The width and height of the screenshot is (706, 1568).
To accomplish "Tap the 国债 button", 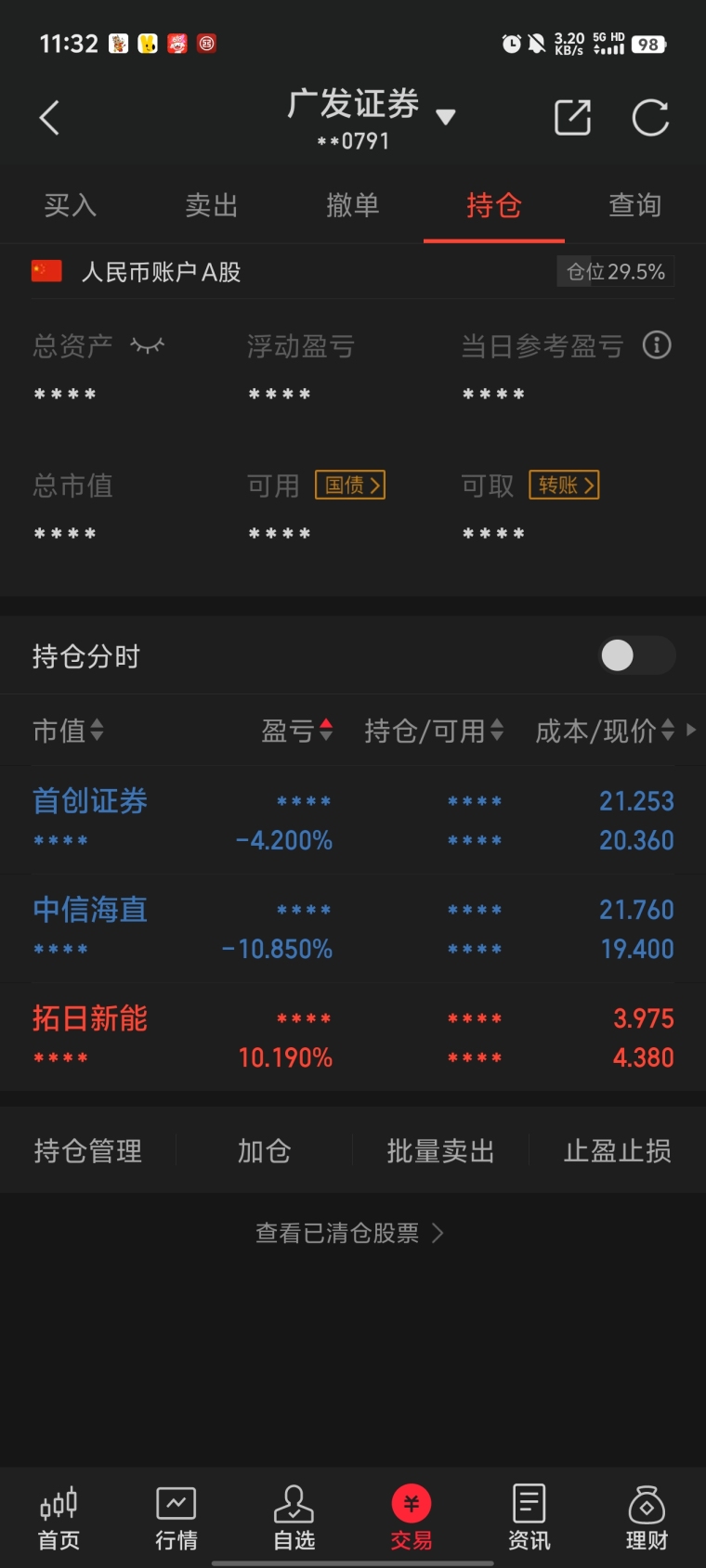I will point(350,485).
